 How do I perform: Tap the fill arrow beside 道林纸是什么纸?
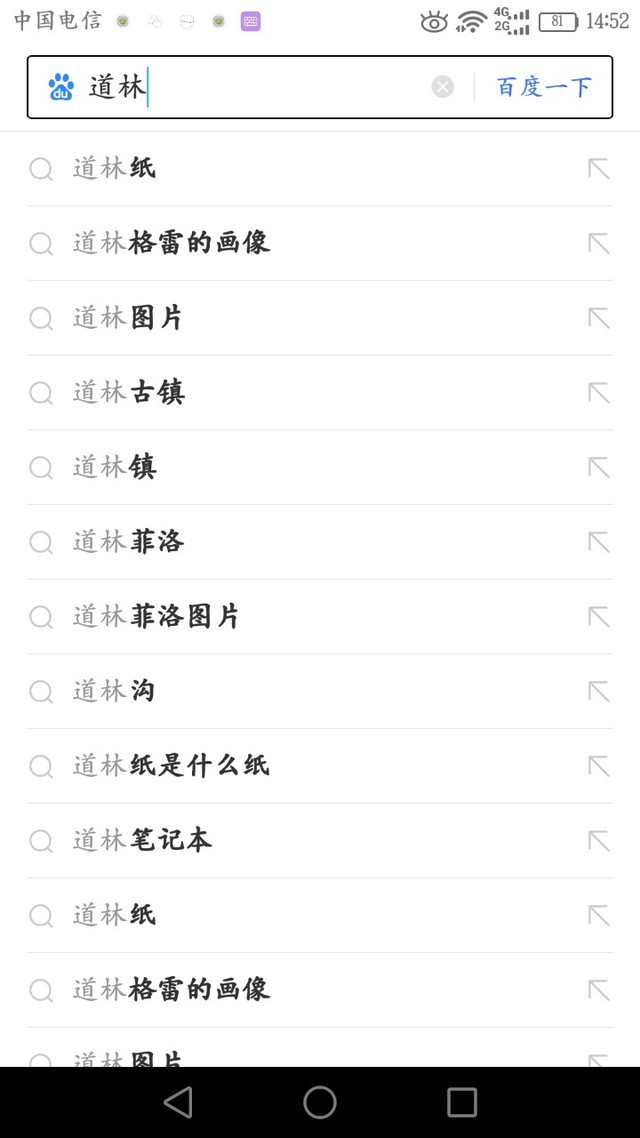[599, 766]
